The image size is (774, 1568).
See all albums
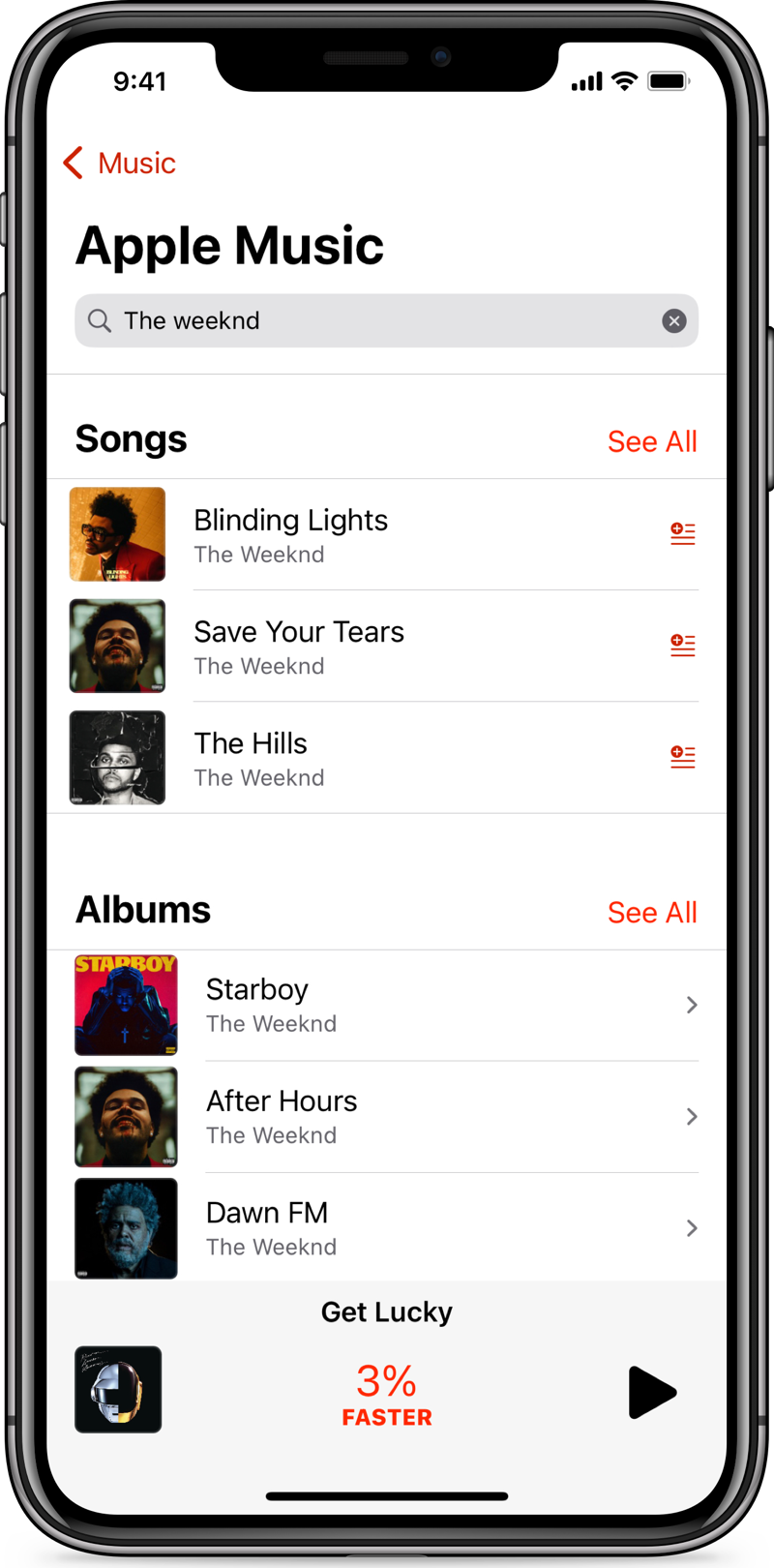point(651,912)
